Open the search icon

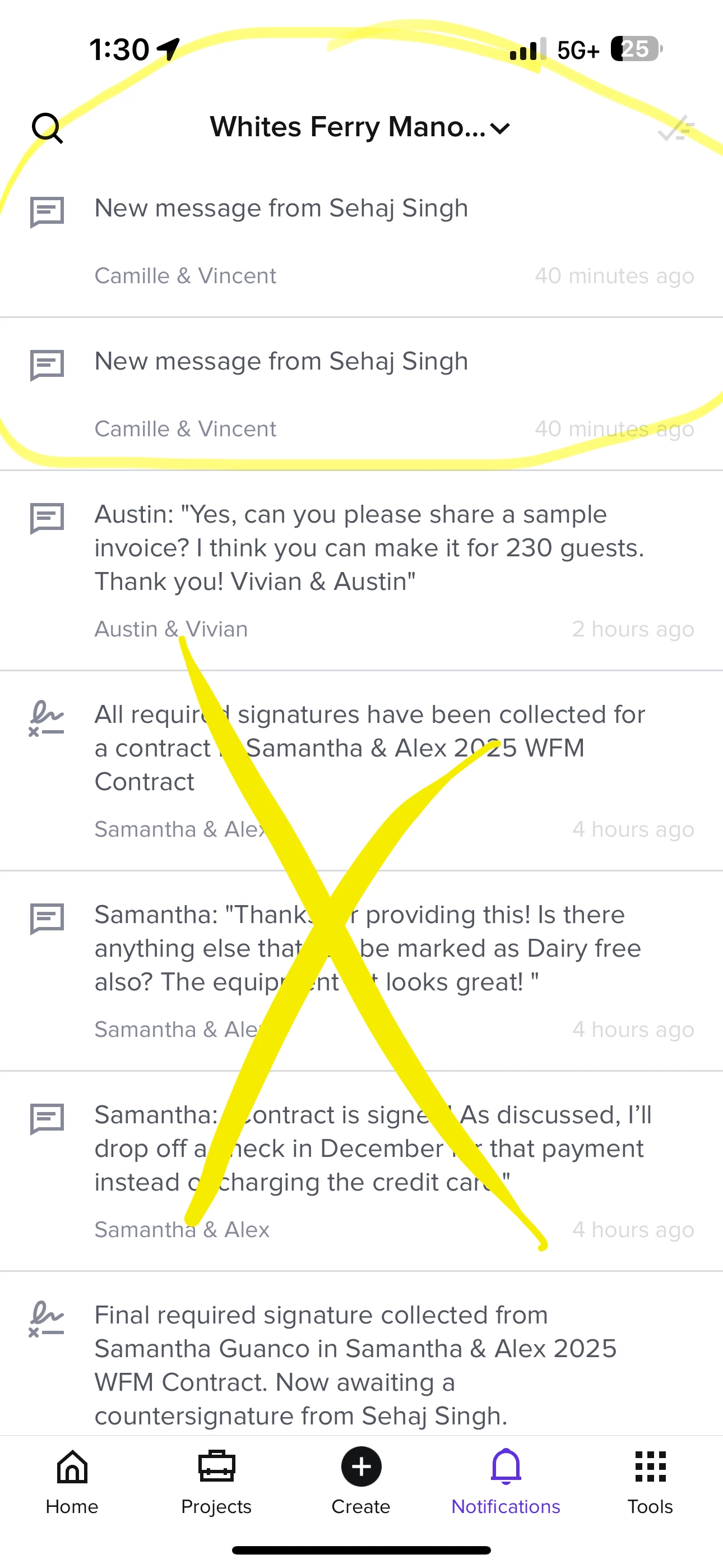coord(47,128)
